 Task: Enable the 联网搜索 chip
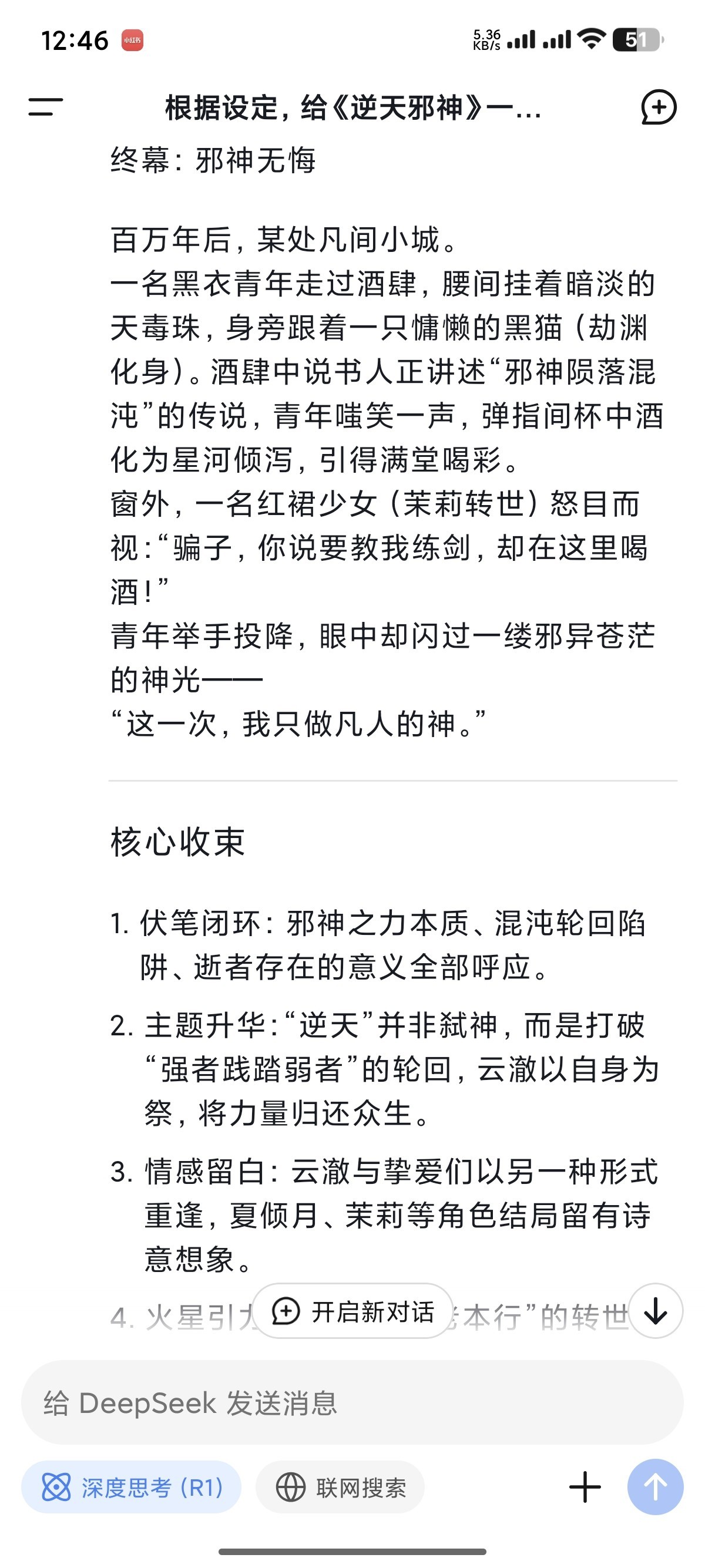click(340, 1487)
